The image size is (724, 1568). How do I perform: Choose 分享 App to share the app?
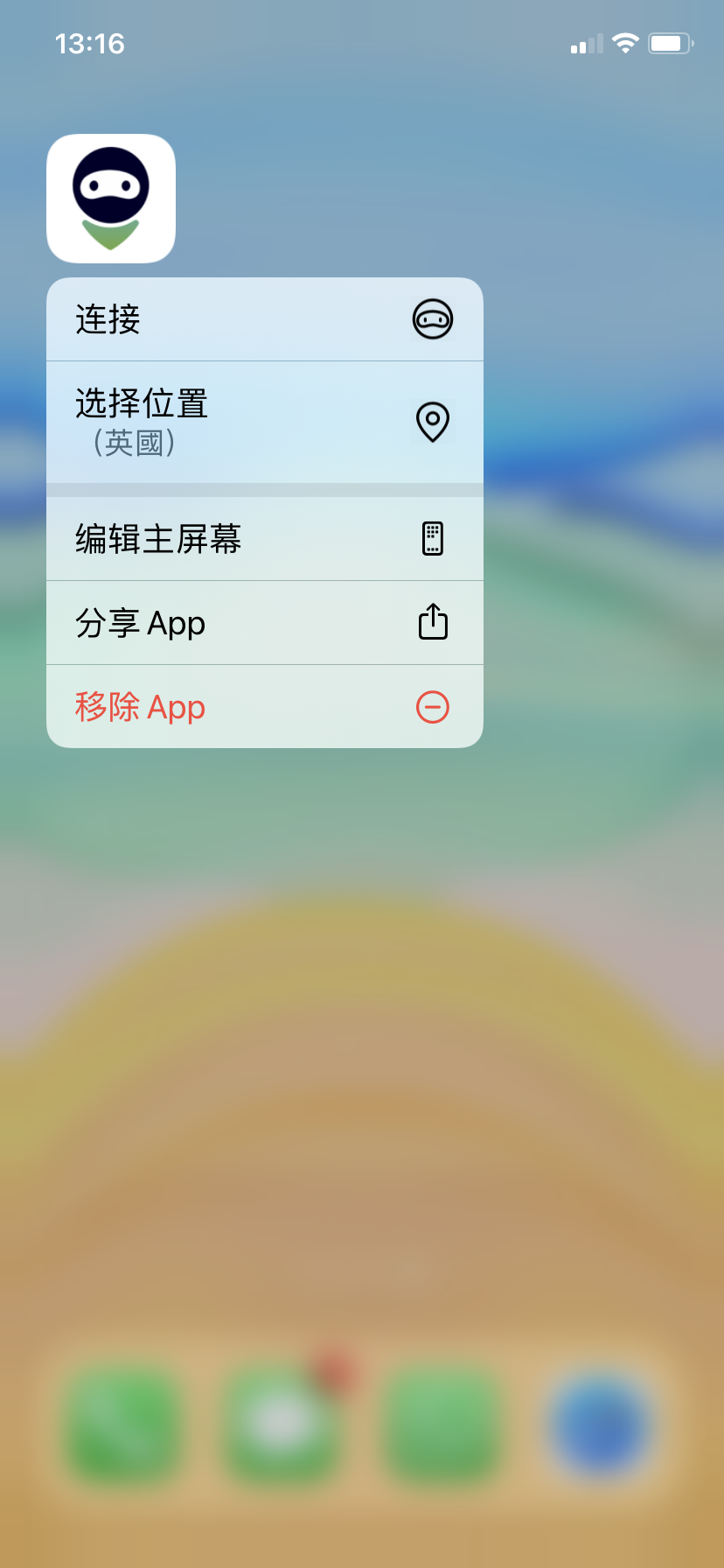pyautogui.click(x=264, y=622)
